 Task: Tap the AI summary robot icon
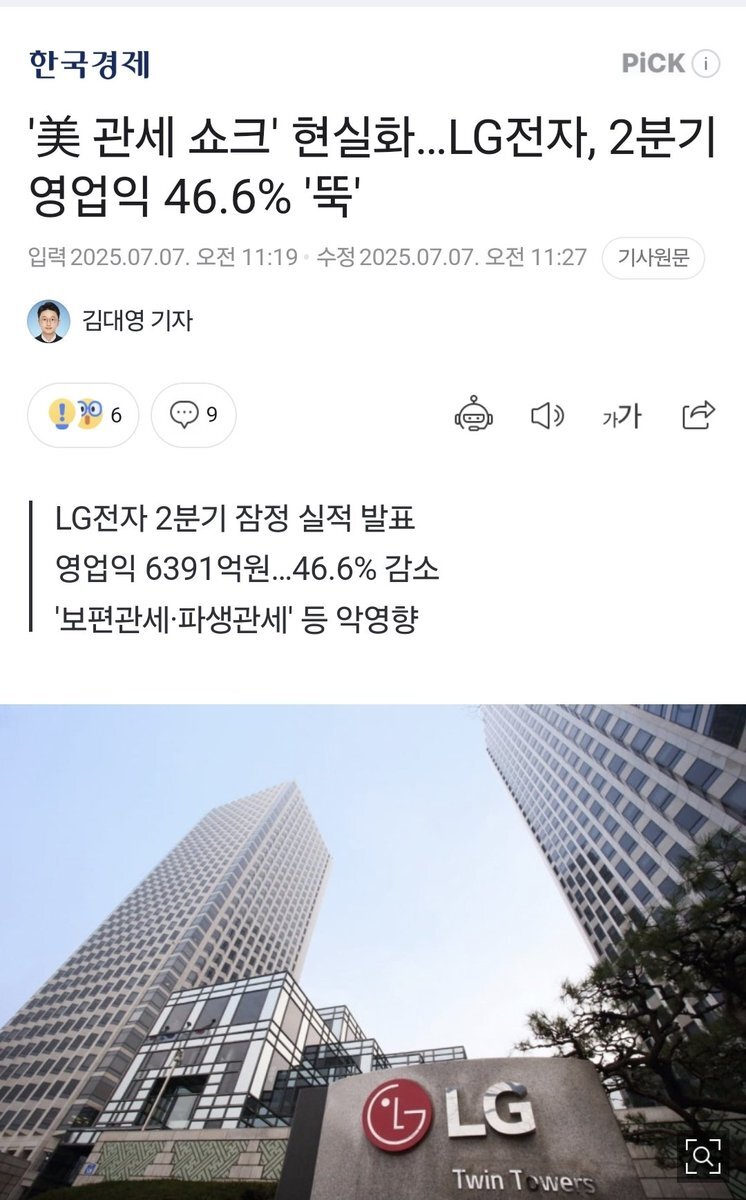tap(473, 414)
